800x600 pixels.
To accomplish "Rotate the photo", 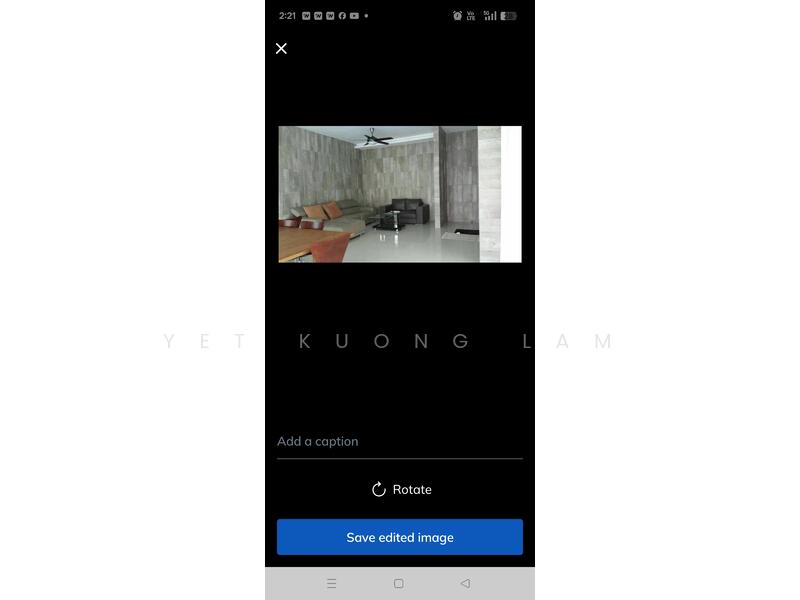I will click(400, 489).
